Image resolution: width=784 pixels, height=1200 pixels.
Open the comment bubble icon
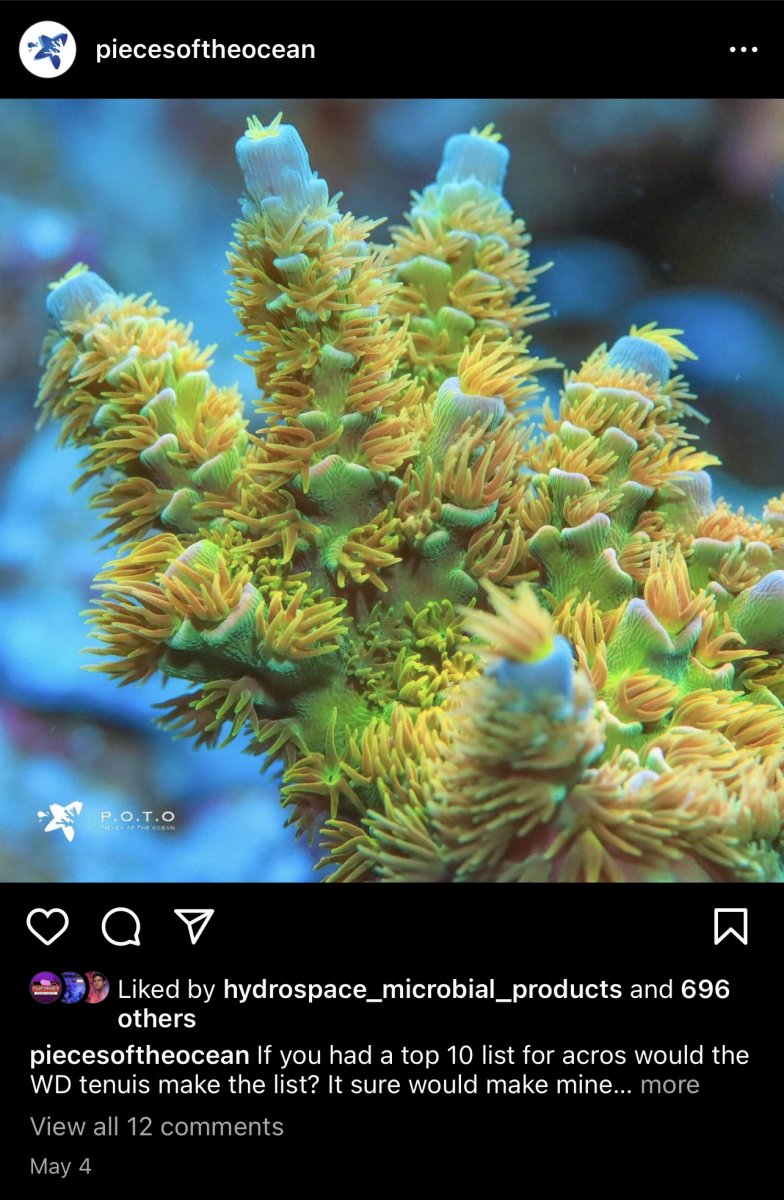pos(121,927)
